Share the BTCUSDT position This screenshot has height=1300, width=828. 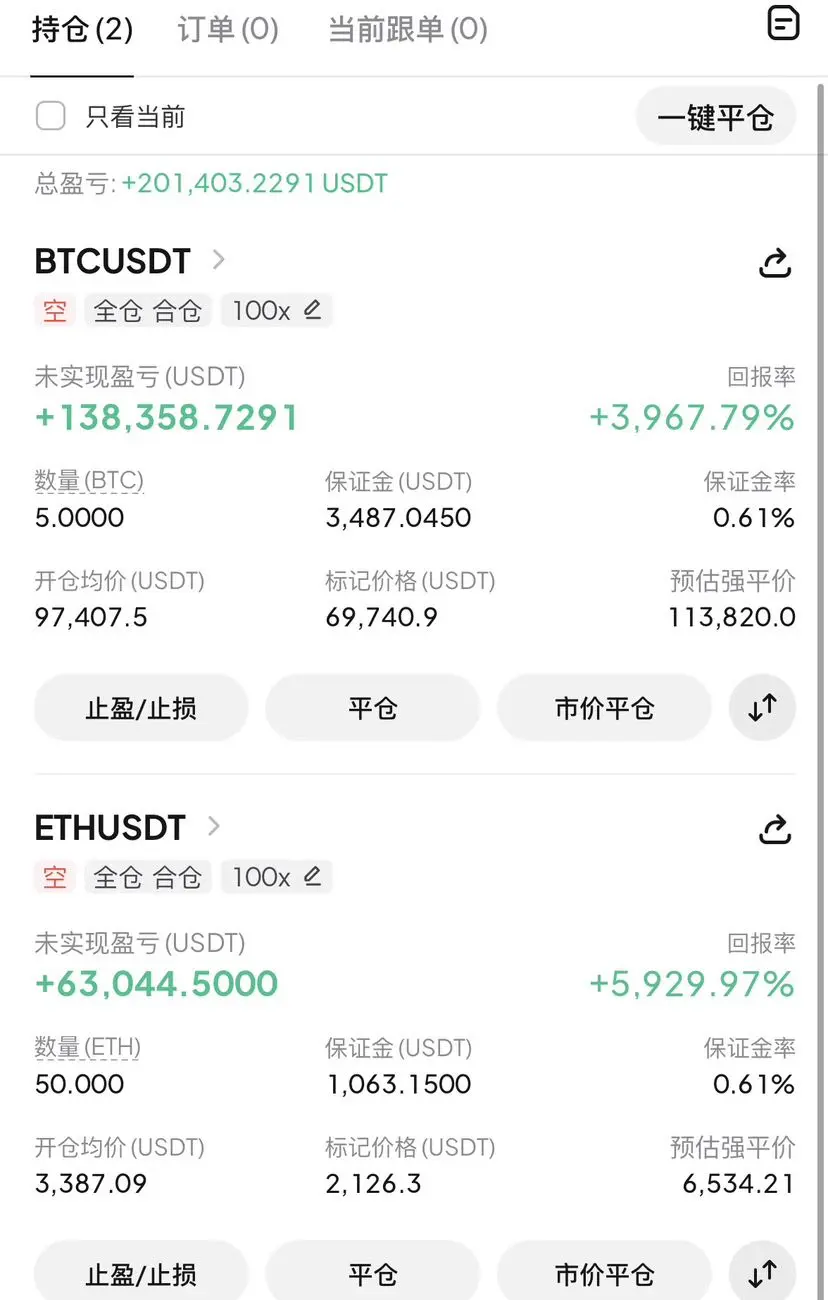[775, 263]
